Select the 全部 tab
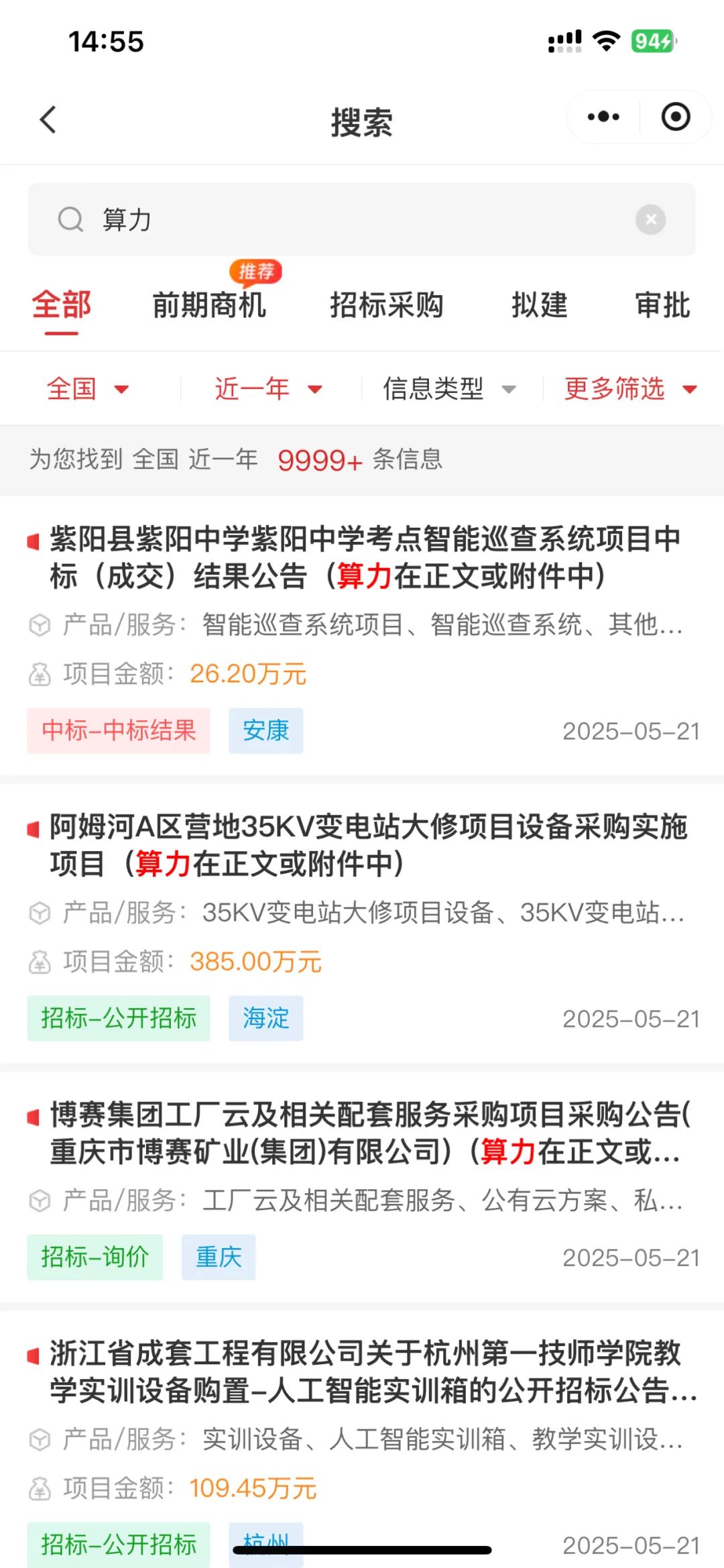This screenshot has height=1568, width=724. 62,305
